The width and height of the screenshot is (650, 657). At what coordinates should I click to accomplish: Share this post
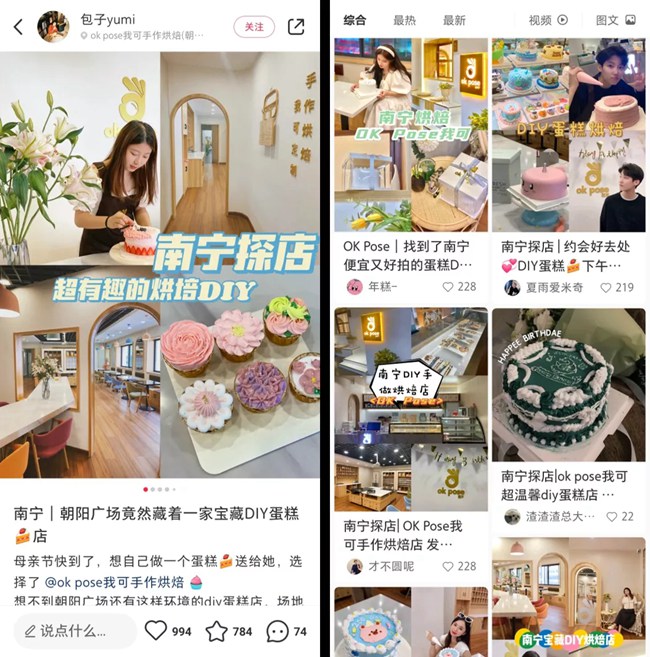click(296, 27)
